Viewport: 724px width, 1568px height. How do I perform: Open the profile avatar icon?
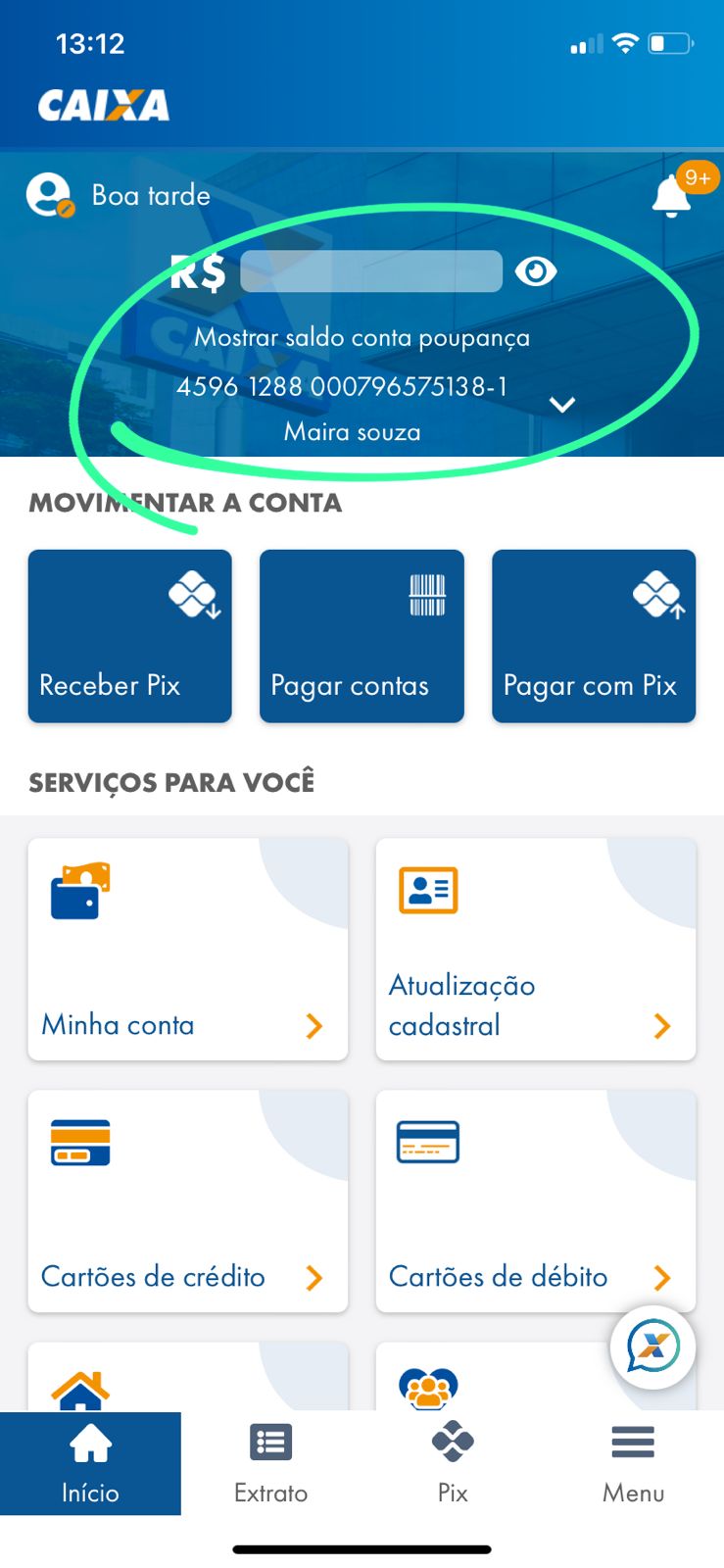click(x=49, y=195)
